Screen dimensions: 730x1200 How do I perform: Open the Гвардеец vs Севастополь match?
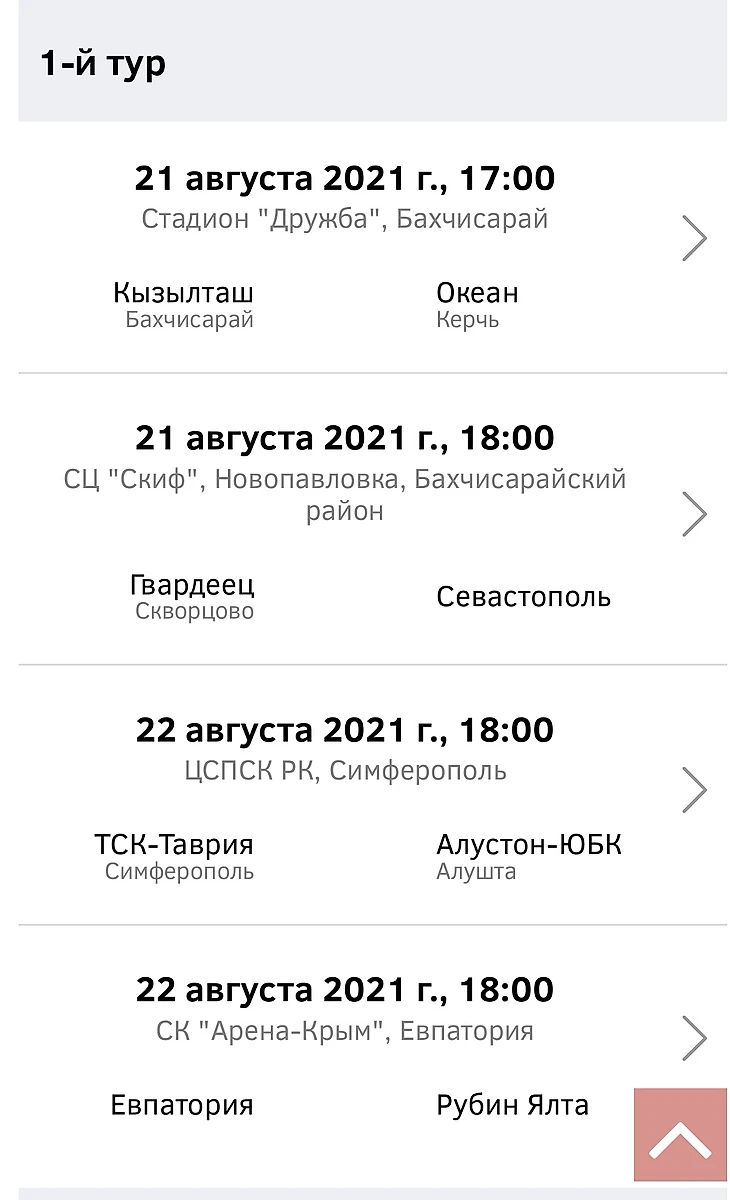point(694,514)
